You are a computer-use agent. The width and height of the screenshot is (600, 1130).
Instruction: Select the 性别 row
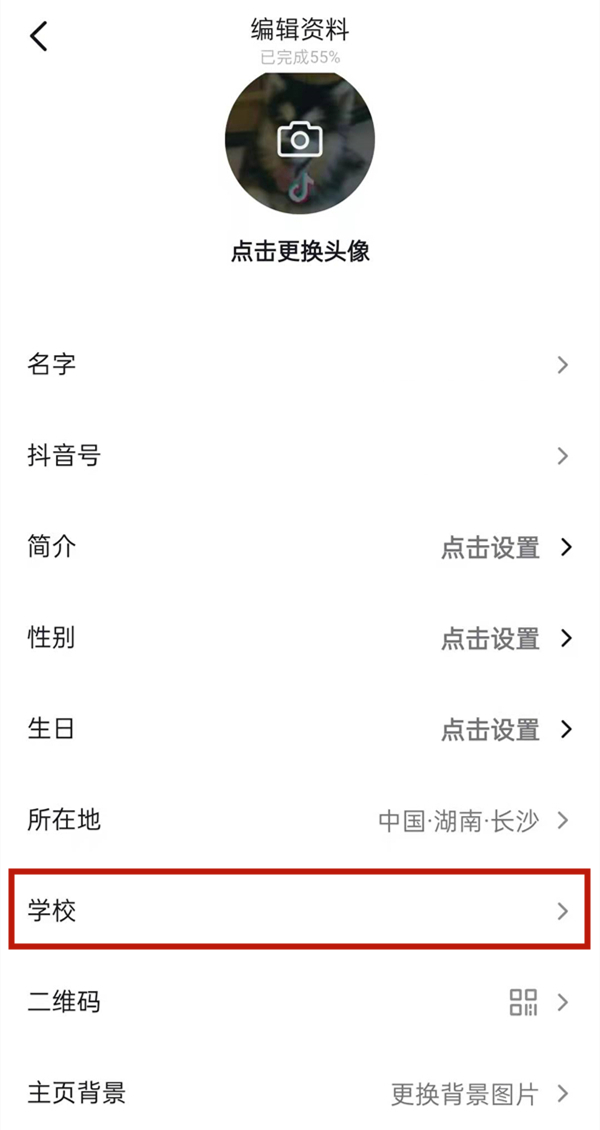click(299, 638)
